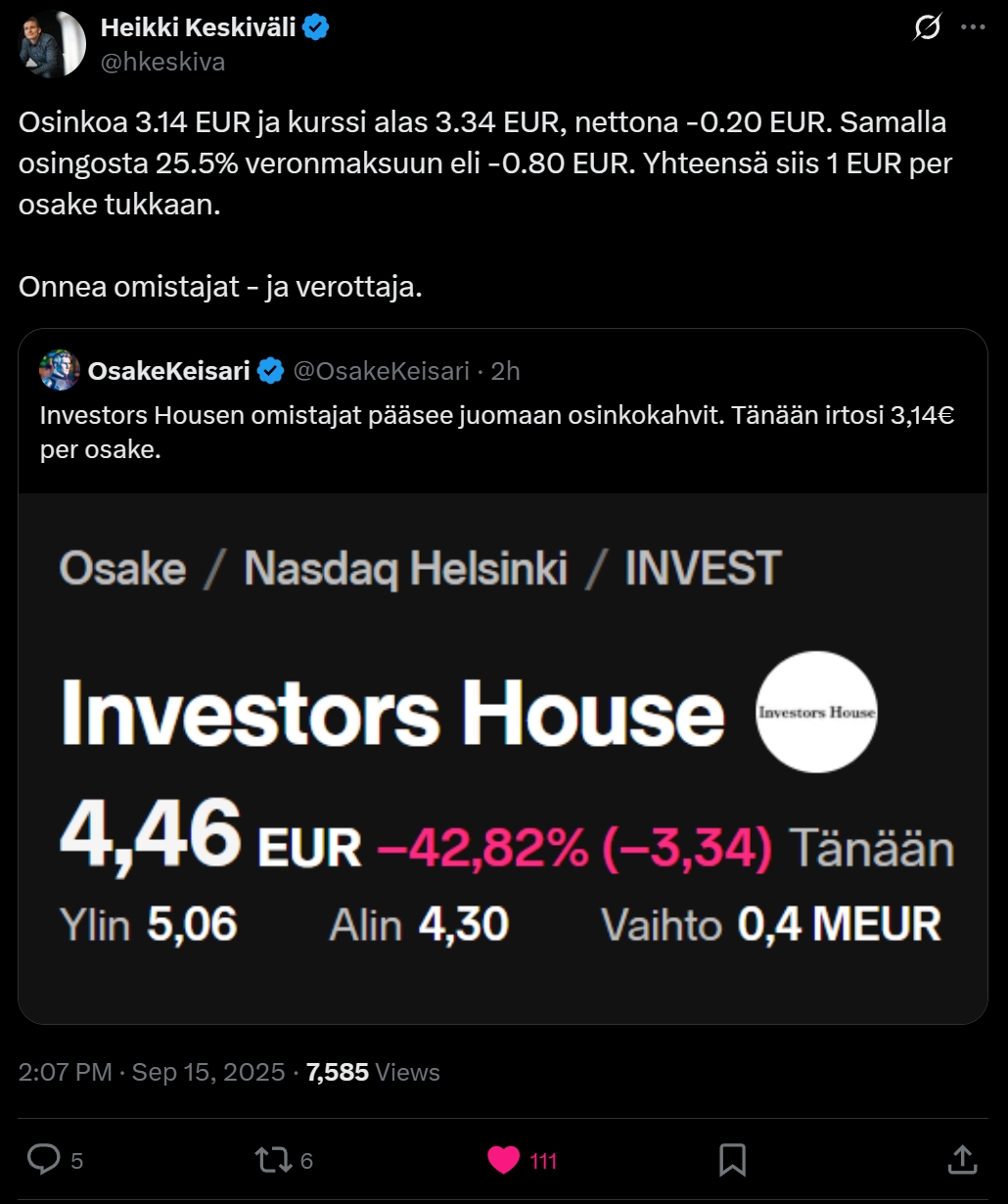Screen dimensions: 1008x1204
Task: Open OsakeKeisari's avatar in the quoted post
Action: (60, 371)
